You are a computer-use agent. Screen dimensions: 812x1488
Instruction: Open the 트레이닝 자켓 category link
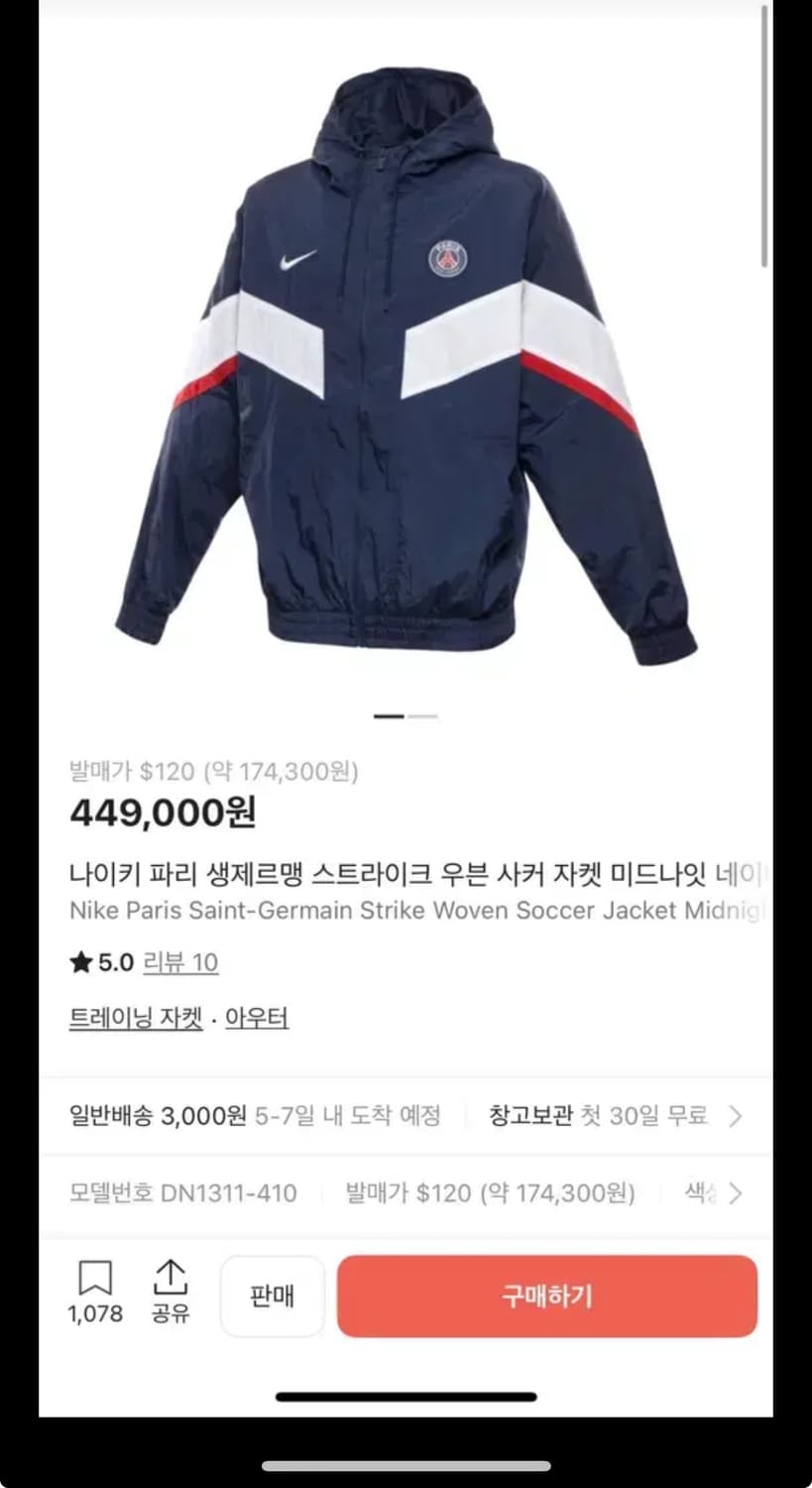coord(136,1017)
